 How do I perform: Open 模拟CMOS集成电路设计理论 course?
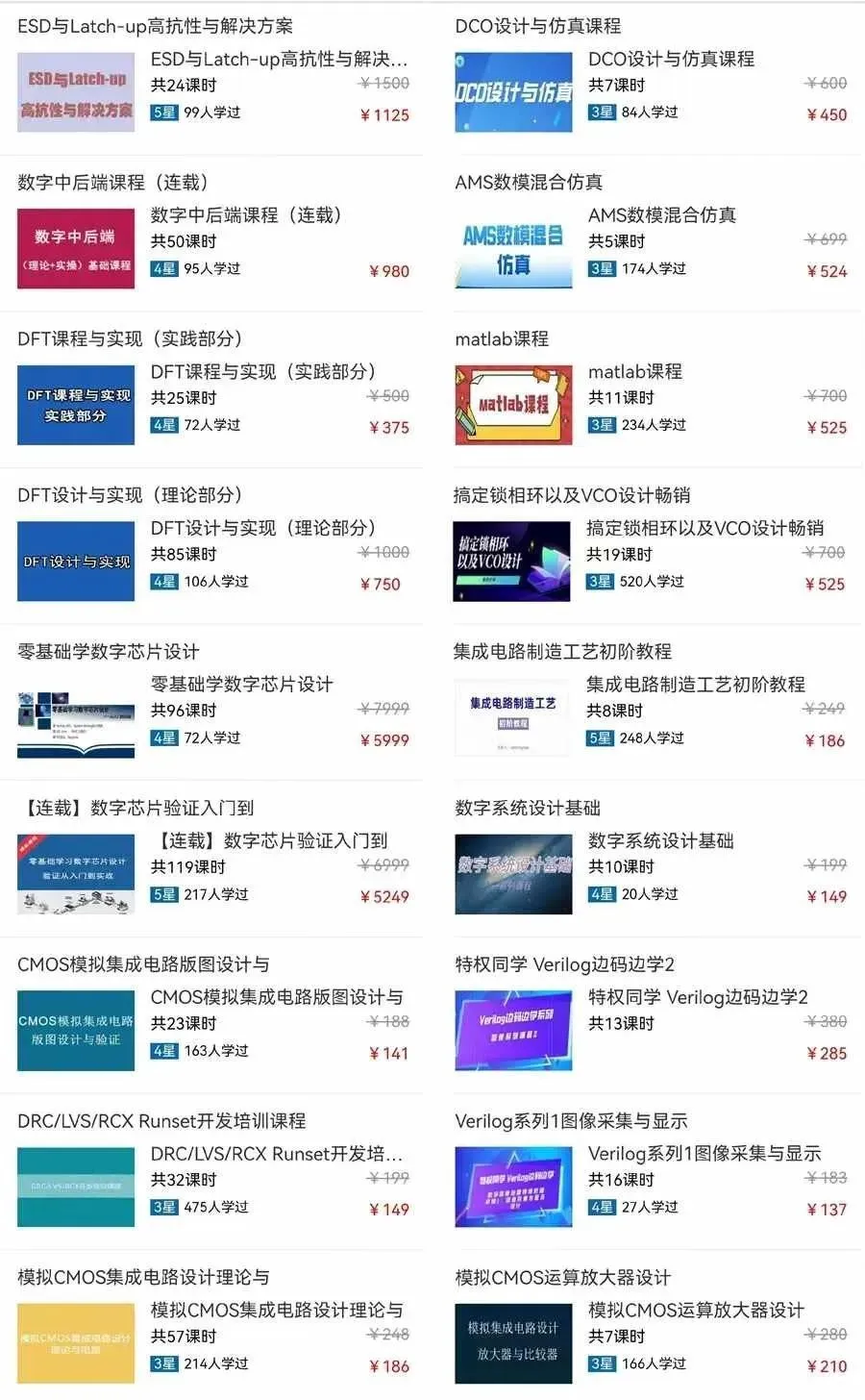coord(276,1310)
